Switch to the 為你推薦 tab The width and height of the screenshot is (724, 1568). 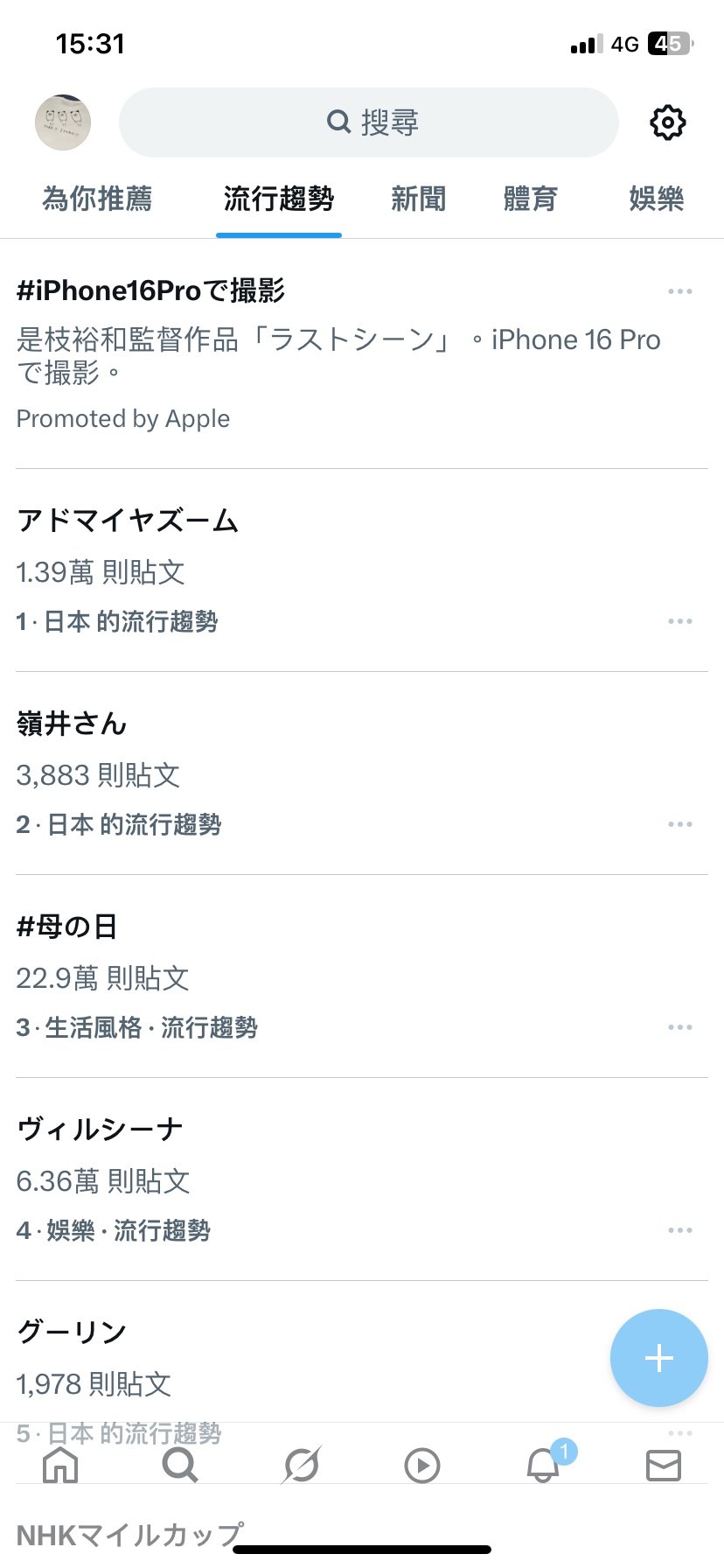click(97, 199)
